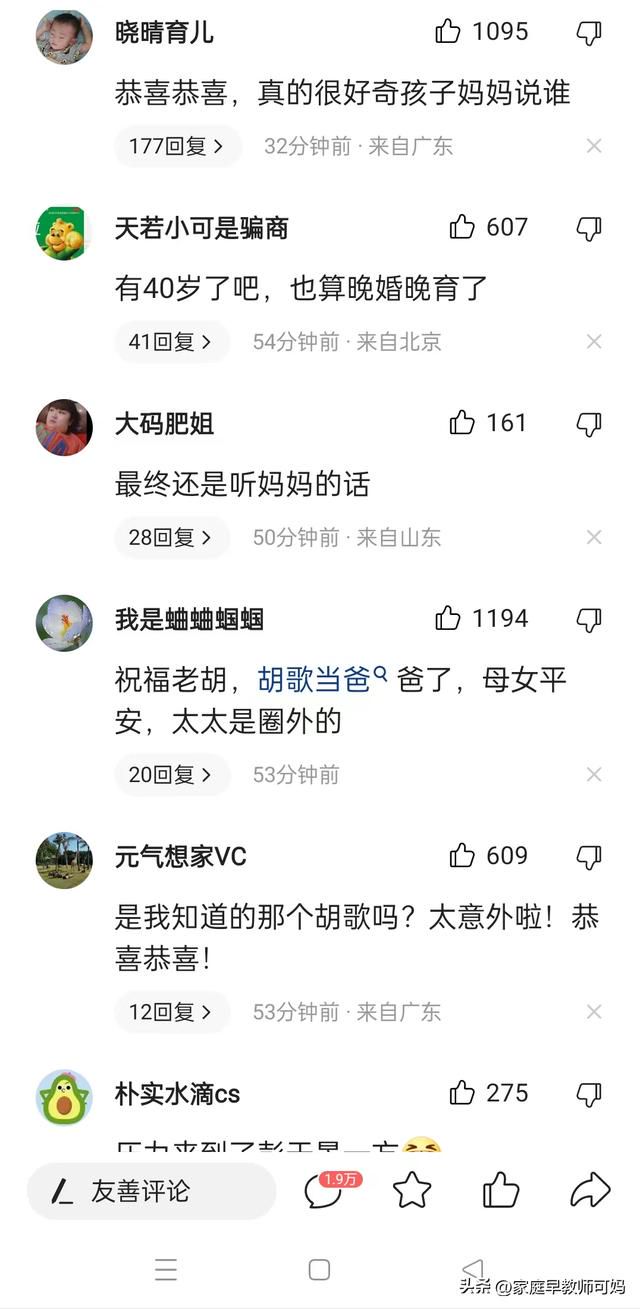The image size is (640, 1309).
Task: Expand 177回复 under 晓晴育儿's comment
Action: point(177,146)
